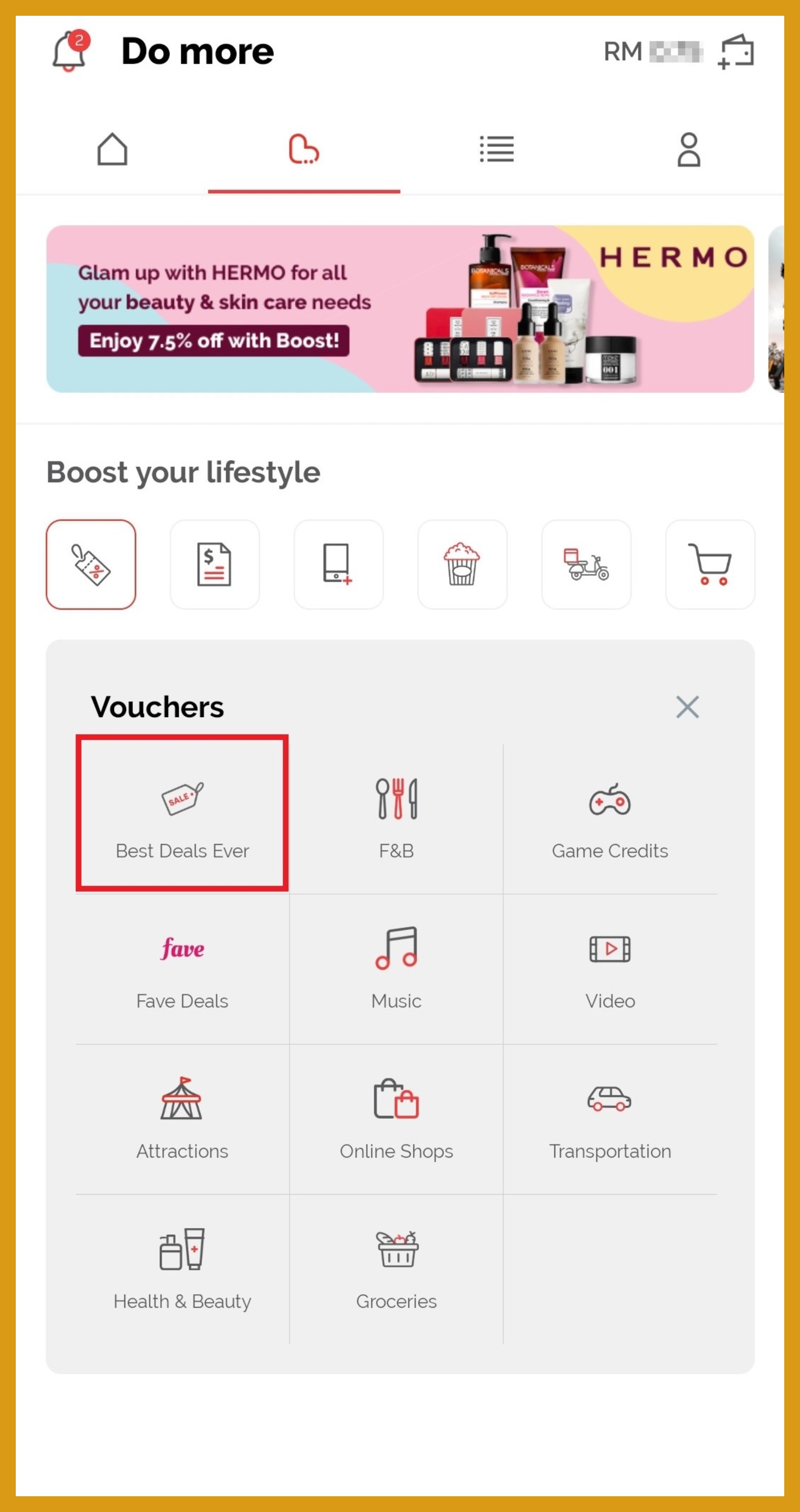This screenshot has width=800, height=1512.
Task: Open the HERMO beauty promo banner
Action: pyautogui.click(x=400, y=309)
